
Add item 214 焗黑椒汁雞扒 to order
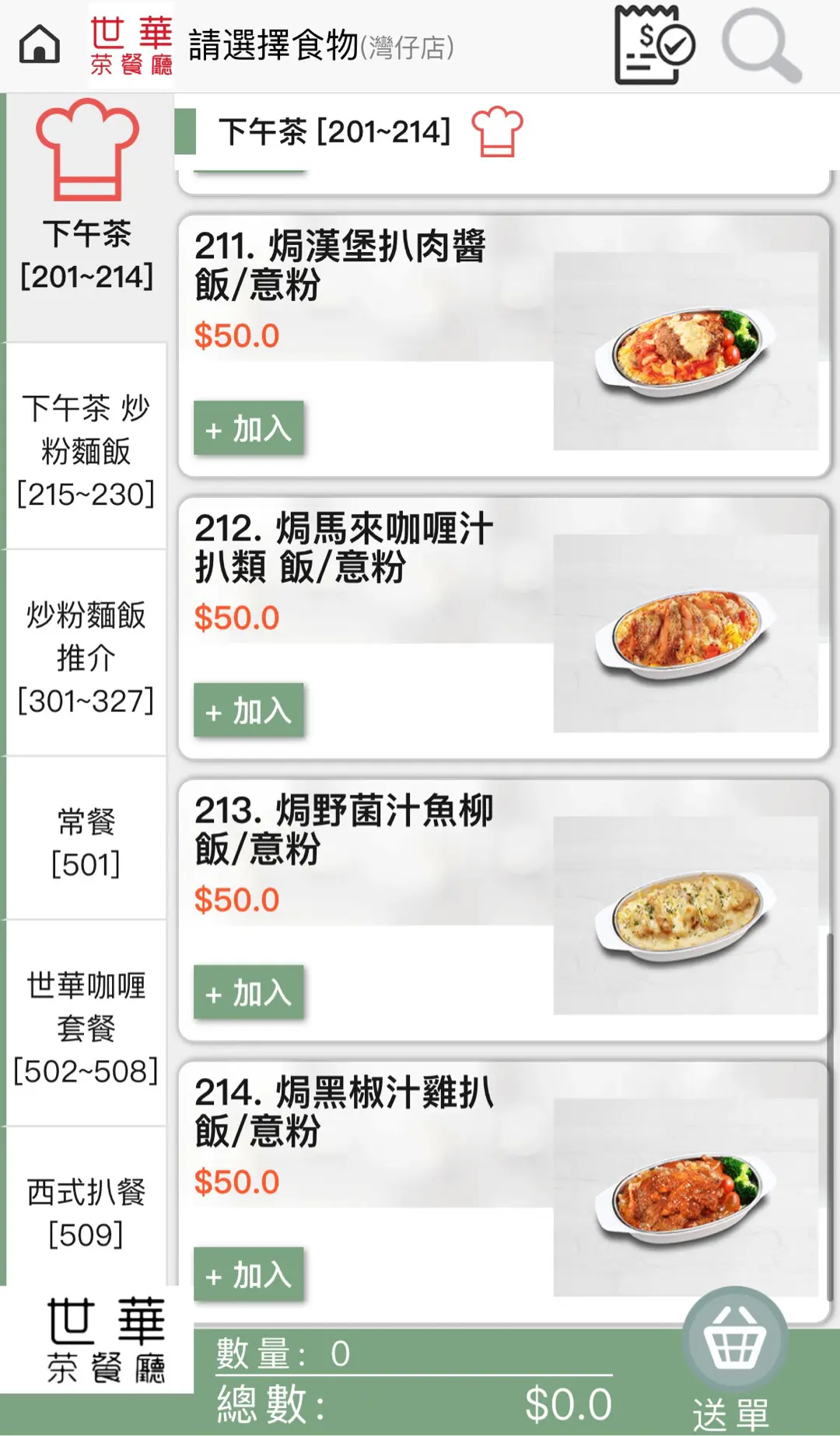[248, 1276]
